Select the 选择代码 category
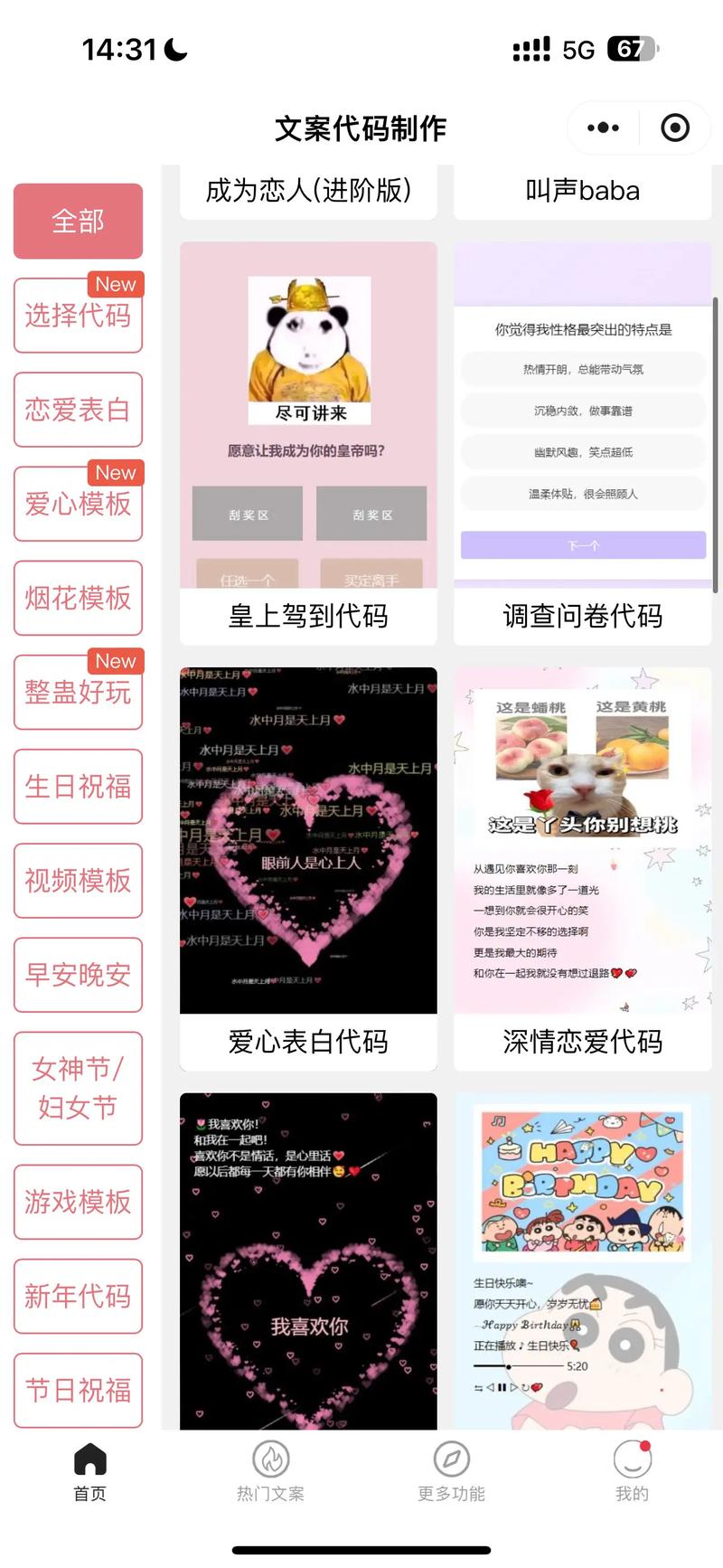Screen dimensions: 723x1568 [78, 316]
